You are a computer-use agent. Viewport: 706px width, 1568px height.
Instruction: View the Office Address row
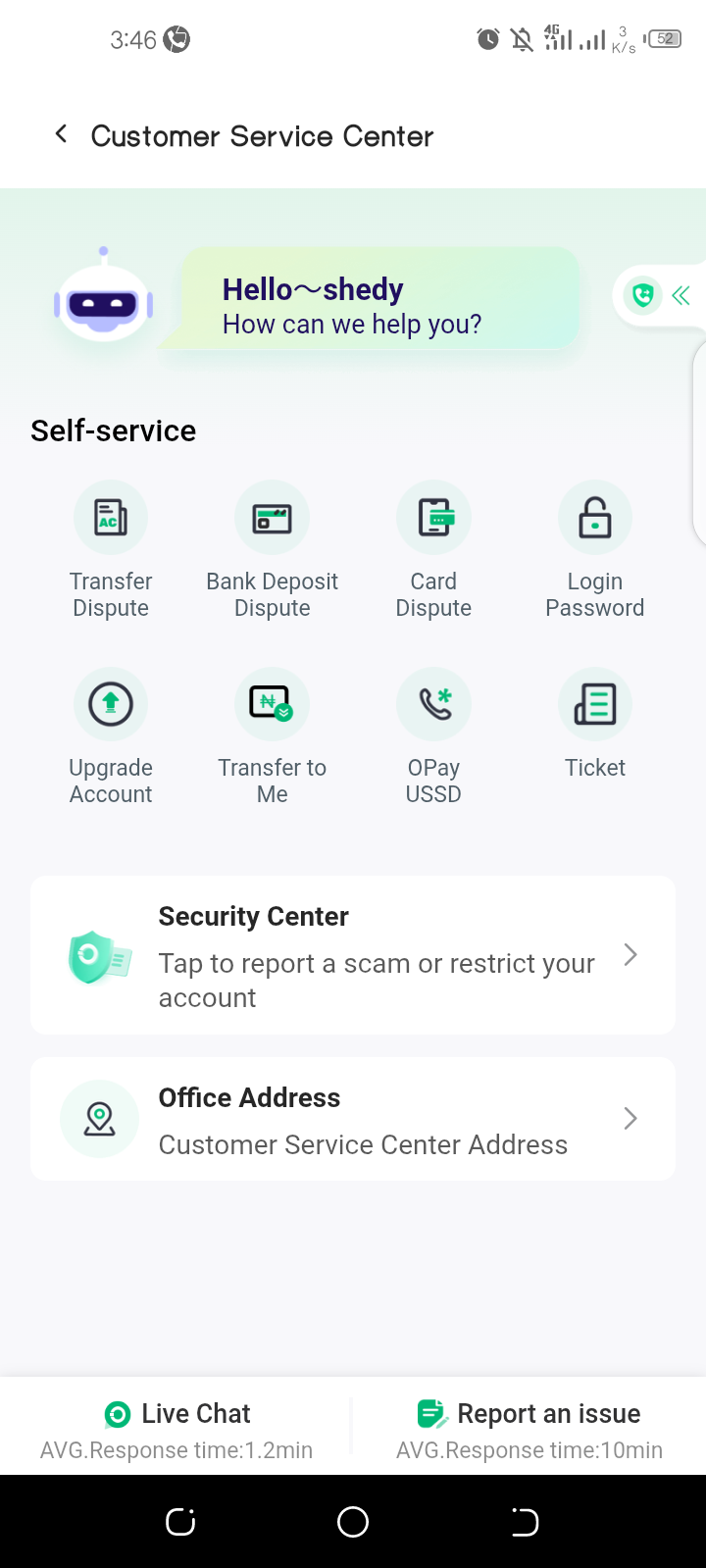[353, 1119]
